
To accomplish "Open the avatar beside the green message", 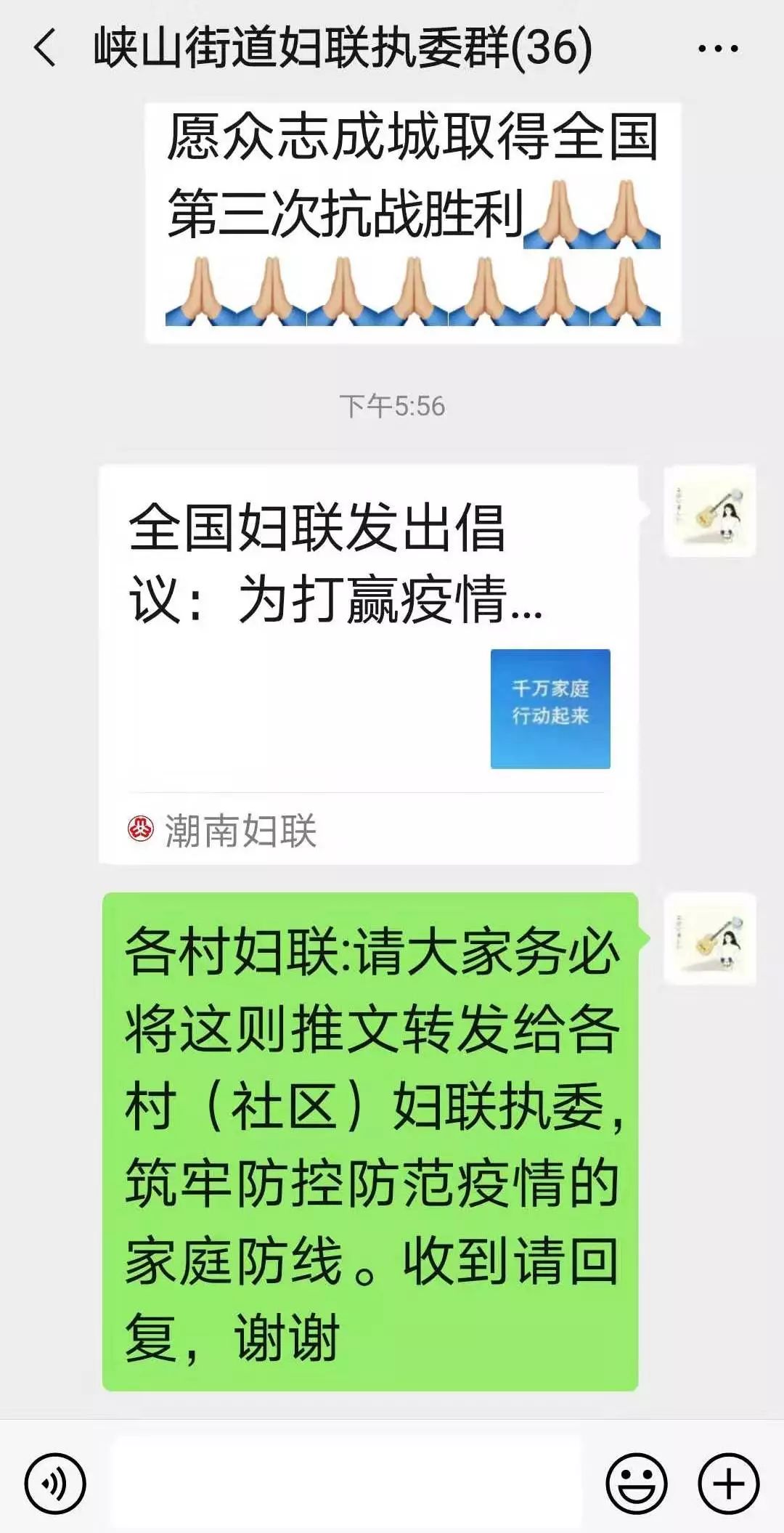I will [x=710, y=939].
